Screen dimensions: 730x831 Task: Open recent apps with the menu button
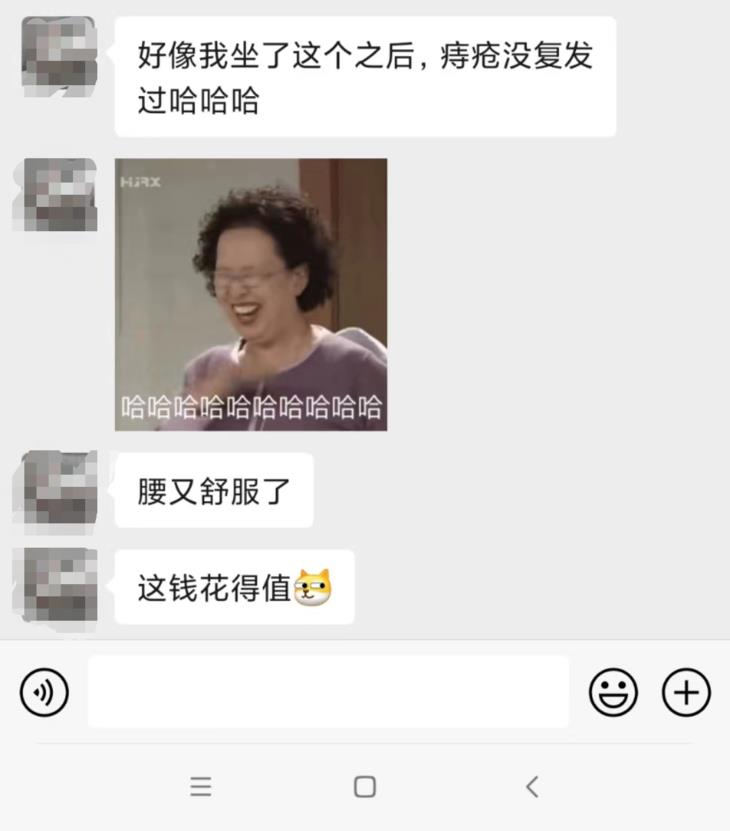click(201, 787)
